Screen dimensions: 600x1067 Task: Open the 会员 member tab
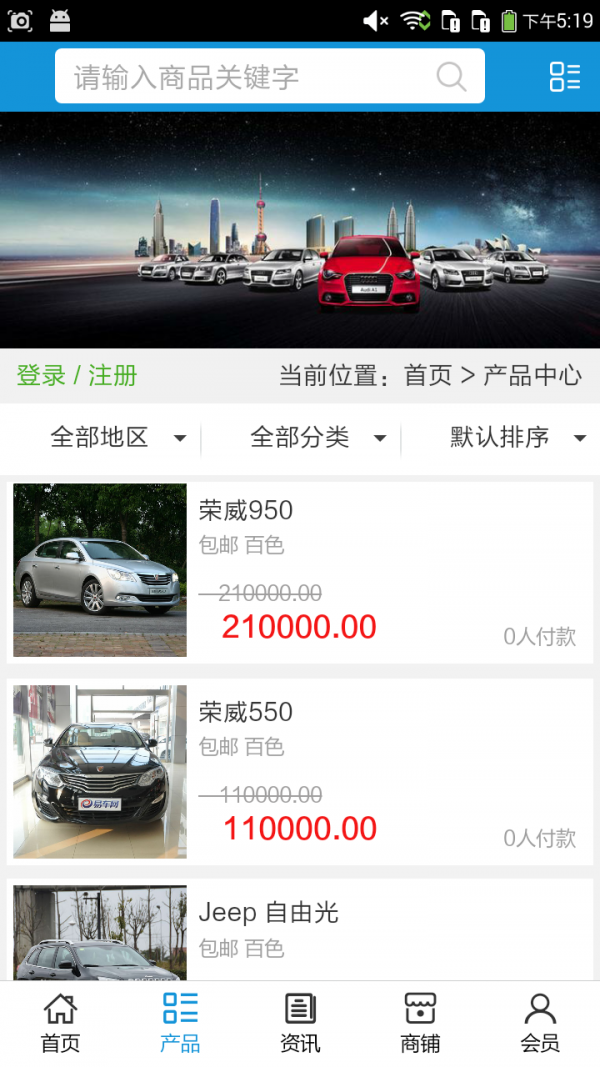click(540, 1023)
